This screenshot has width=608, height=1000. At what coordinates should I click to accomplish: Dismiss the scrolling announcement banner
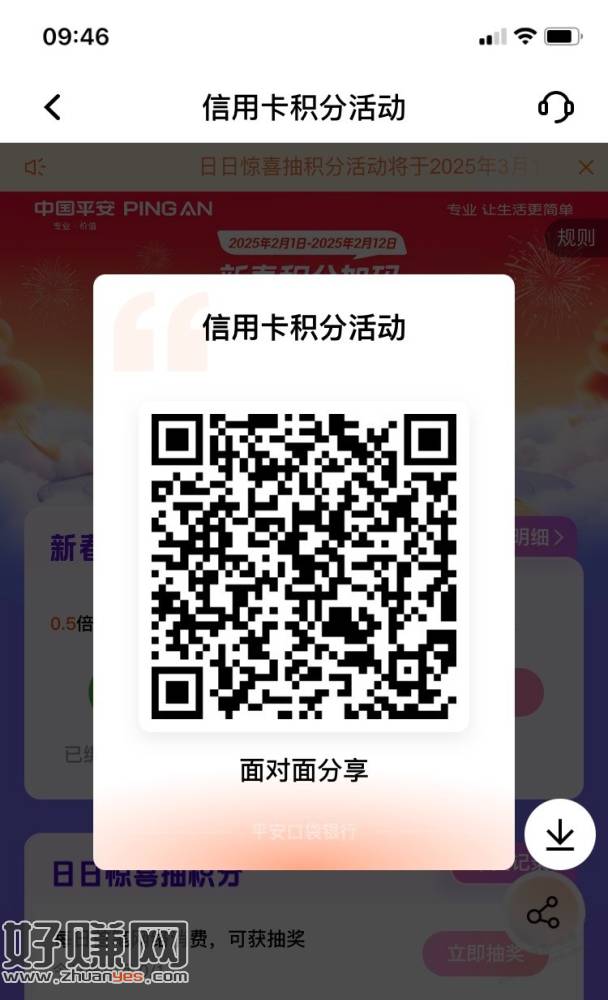pos(586,167)
